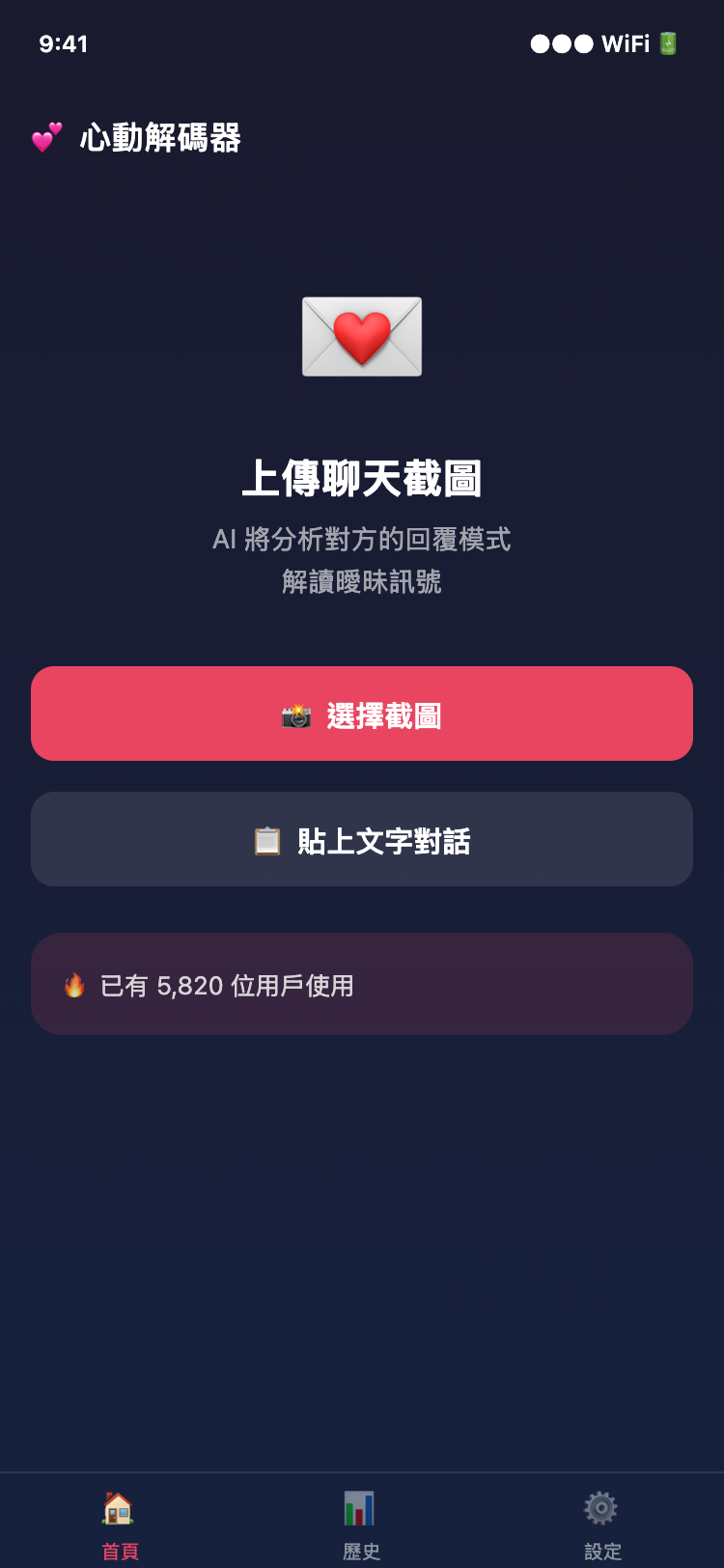This screenshot has width=724, height=1568.
Task: Tap the 🔥 fire icon in the user count banner
Action: point(75,984)
